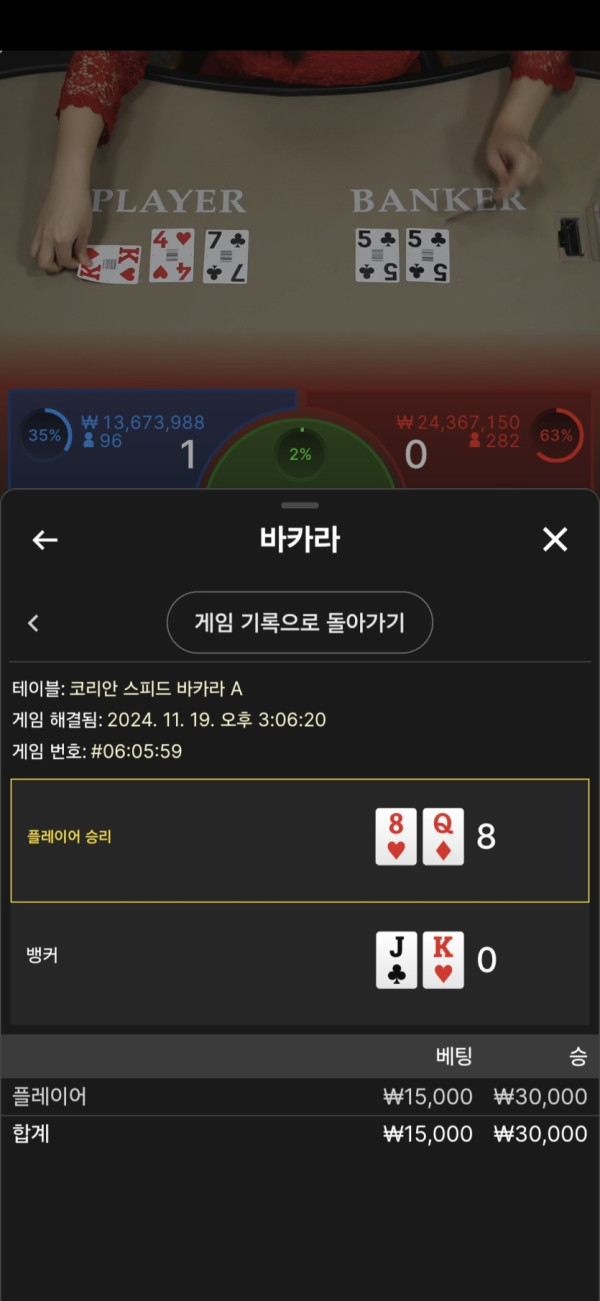The width and height of the screenshot is (600, 1301).
Task: Tap the small chevron left of 게임 기록으로 돌아가기
Action: tap(33, 623)
